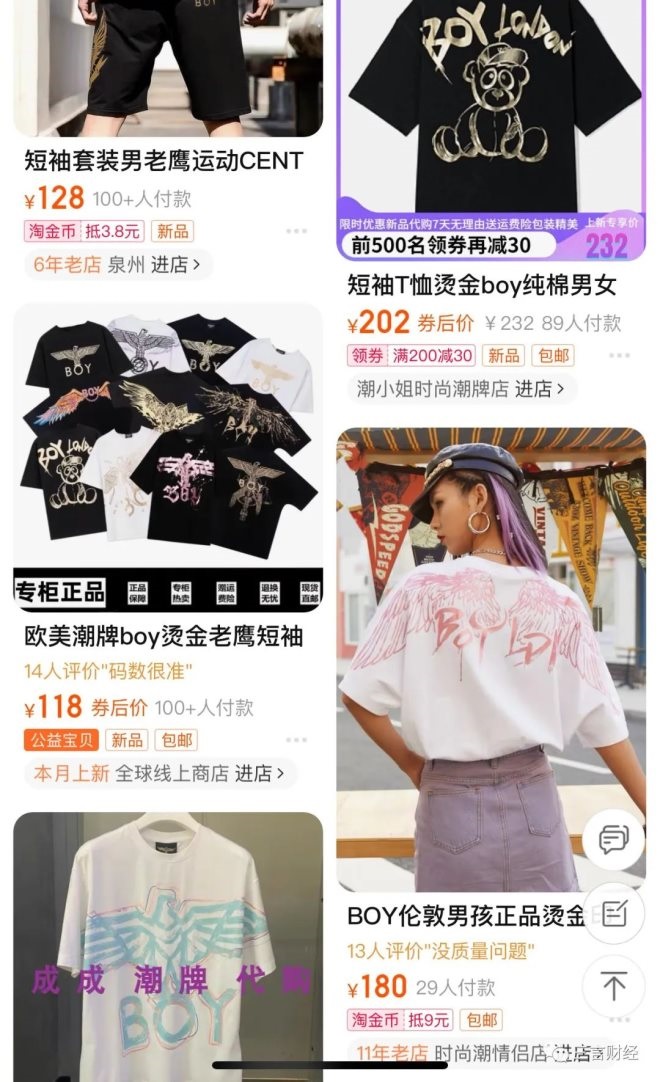660x1082 pixels.
Task: Open the 成成潮牌代购 white BOY shirt item
Action: pyautogui.click(x=168, y=940)
